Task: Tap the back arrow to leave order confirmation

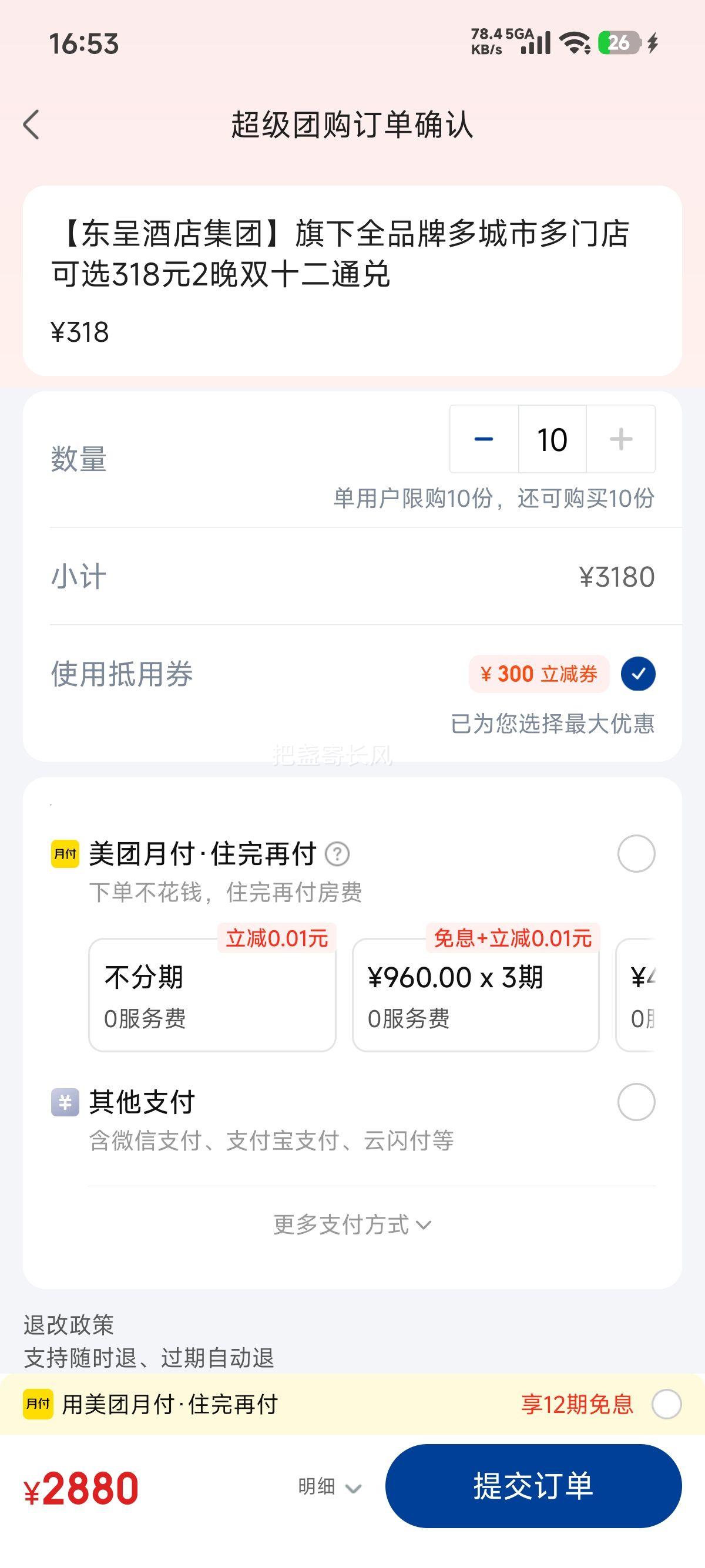Action: click(32, 123)
